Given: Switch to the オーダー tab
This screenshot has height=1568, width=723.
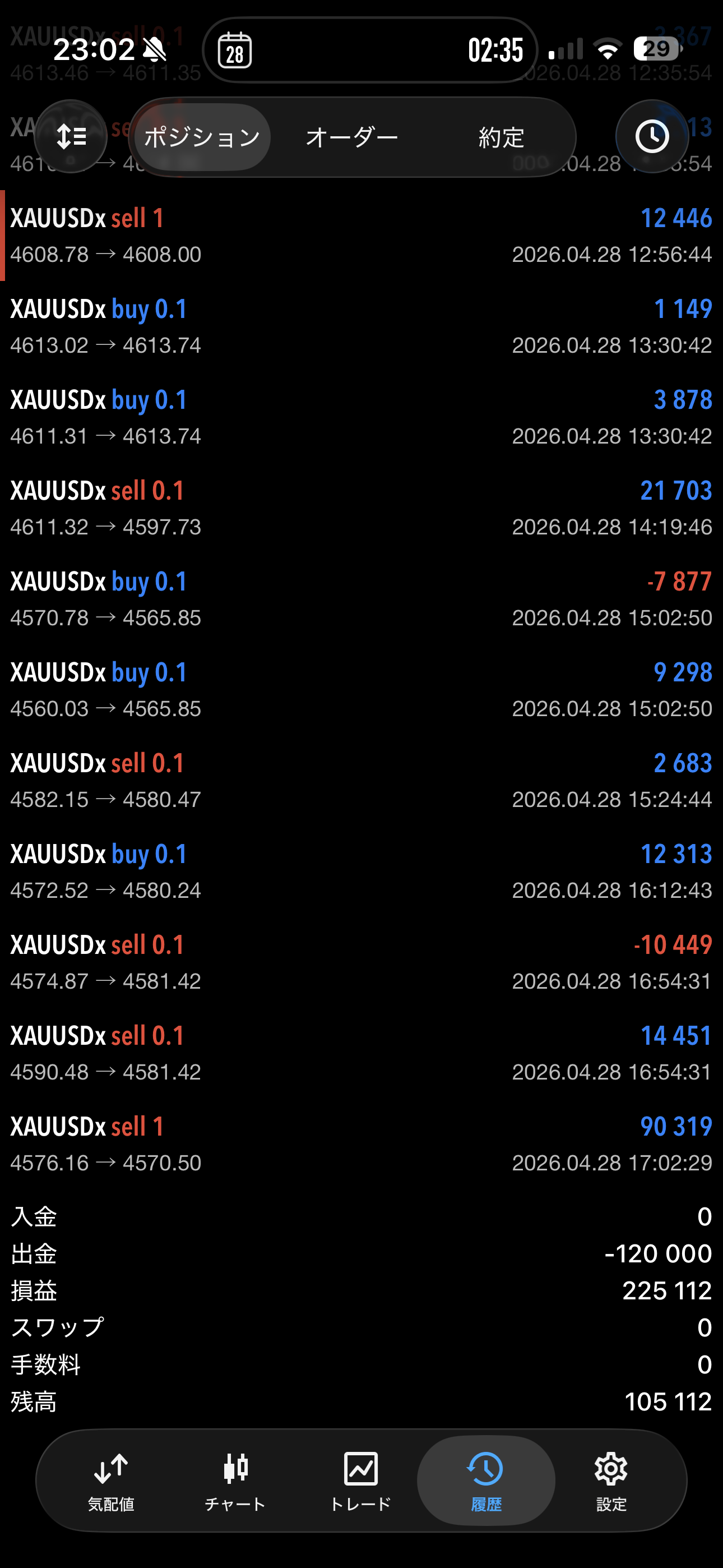Looking at the screenshot, I should (352, 137).
